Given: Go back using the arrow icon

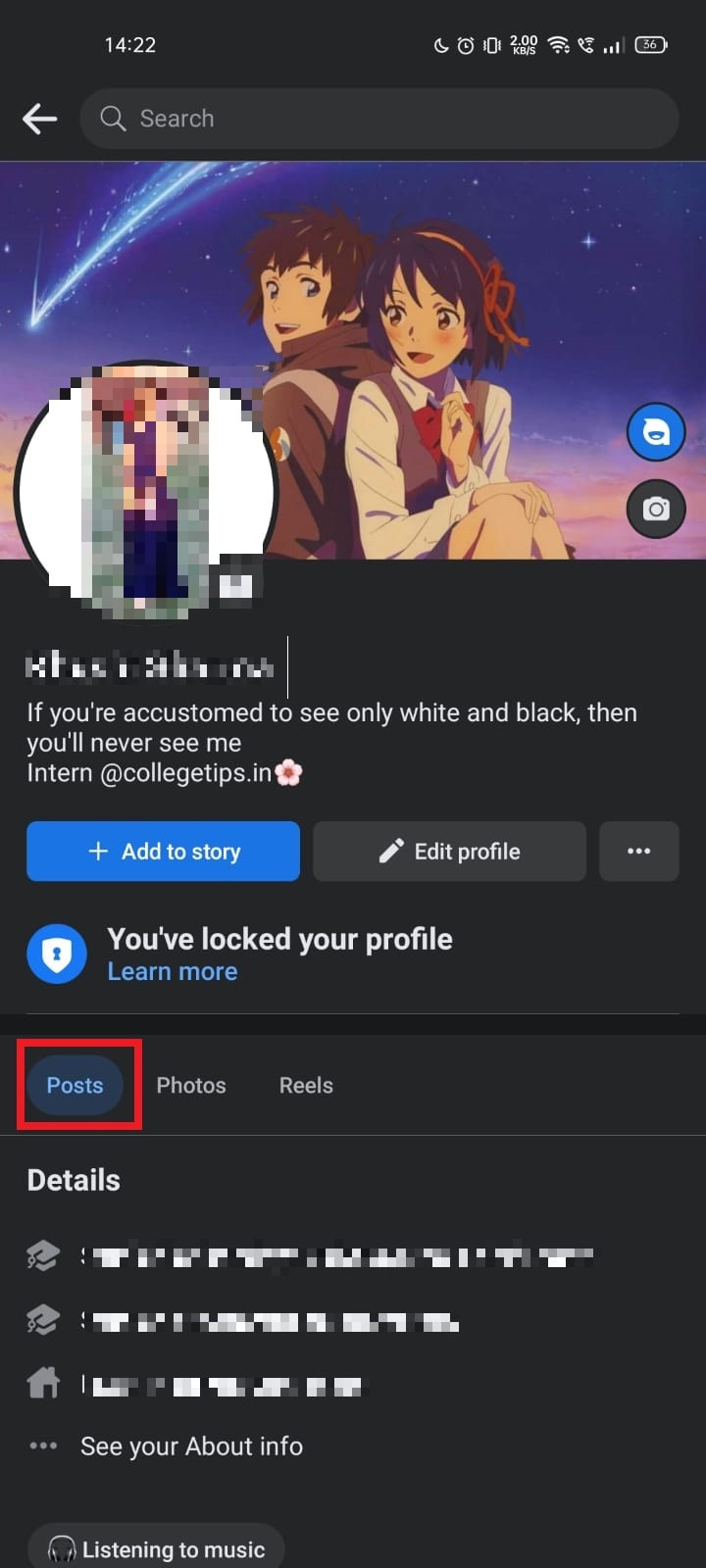Looking at the screenshot, I should pos(39,119).
